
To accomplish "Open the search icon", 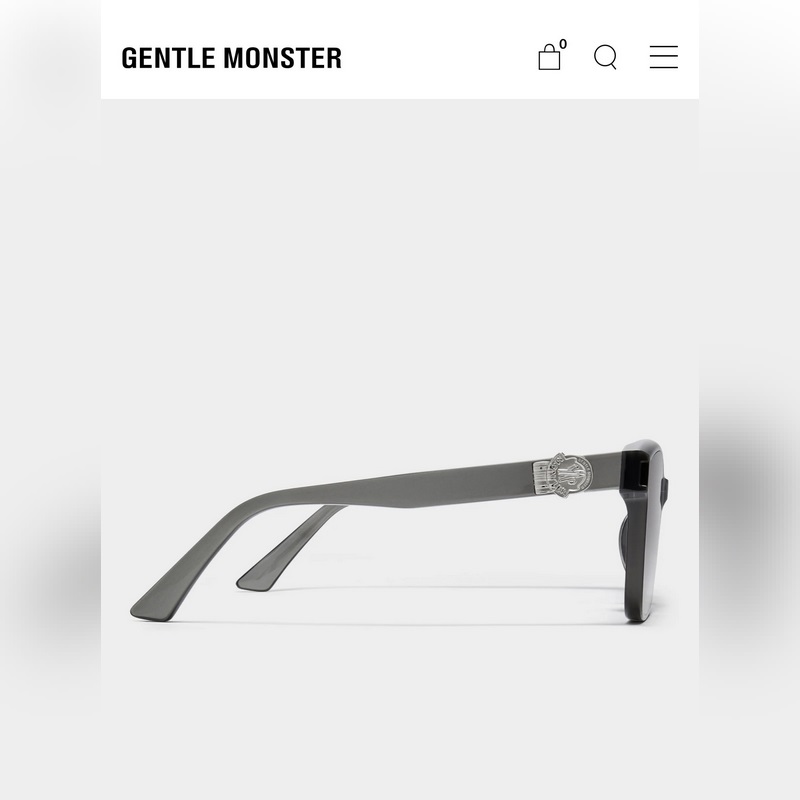I will click(x=605, y=57).
